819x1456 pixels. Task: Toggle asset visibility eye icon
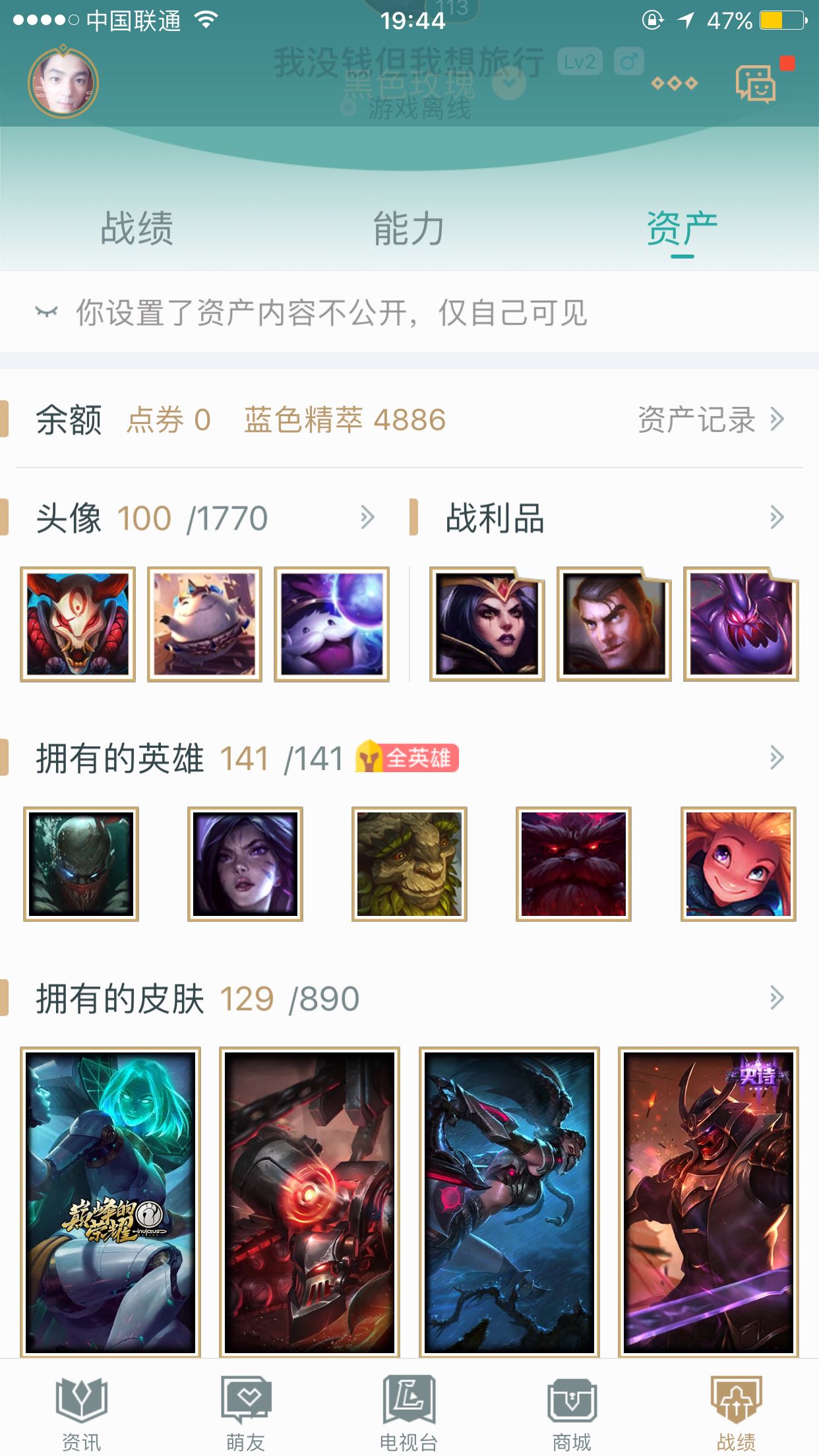47,312
